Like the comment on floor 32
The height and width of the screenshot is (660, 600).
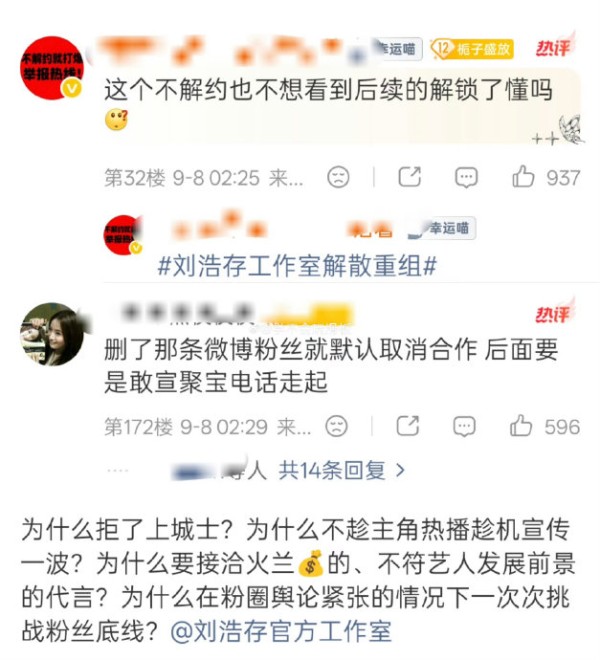click(523, 176)
